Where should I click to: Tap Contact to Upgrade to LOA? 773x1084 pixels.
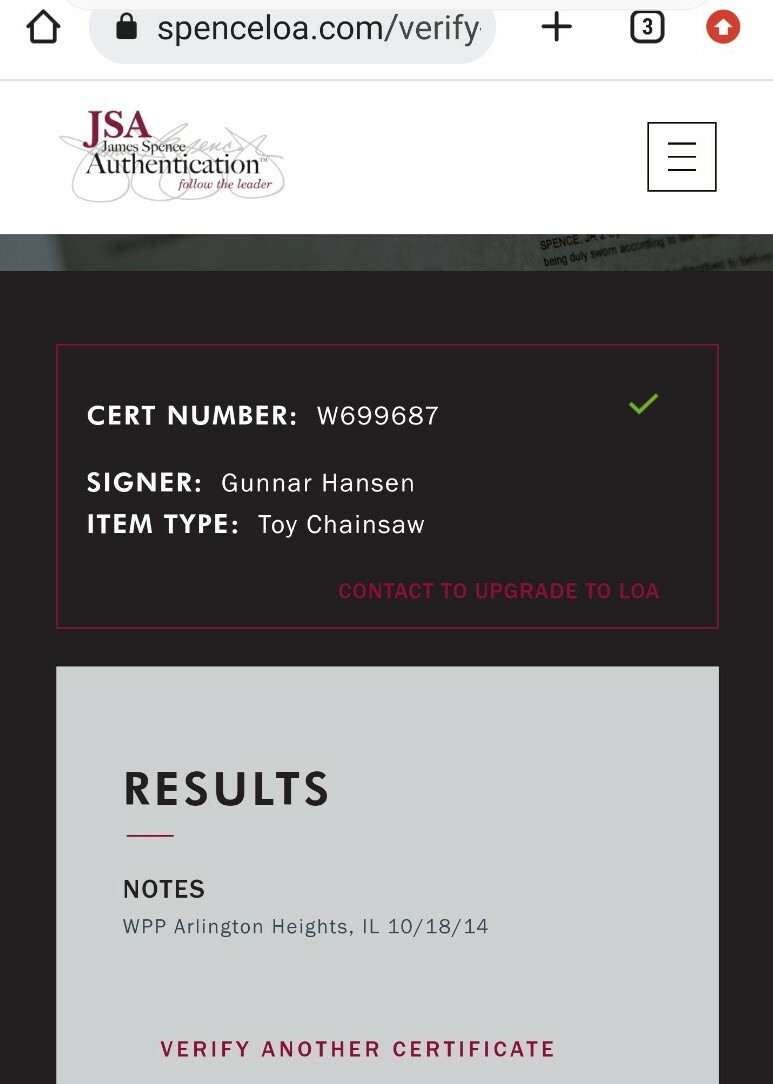[x=498, y=591]
